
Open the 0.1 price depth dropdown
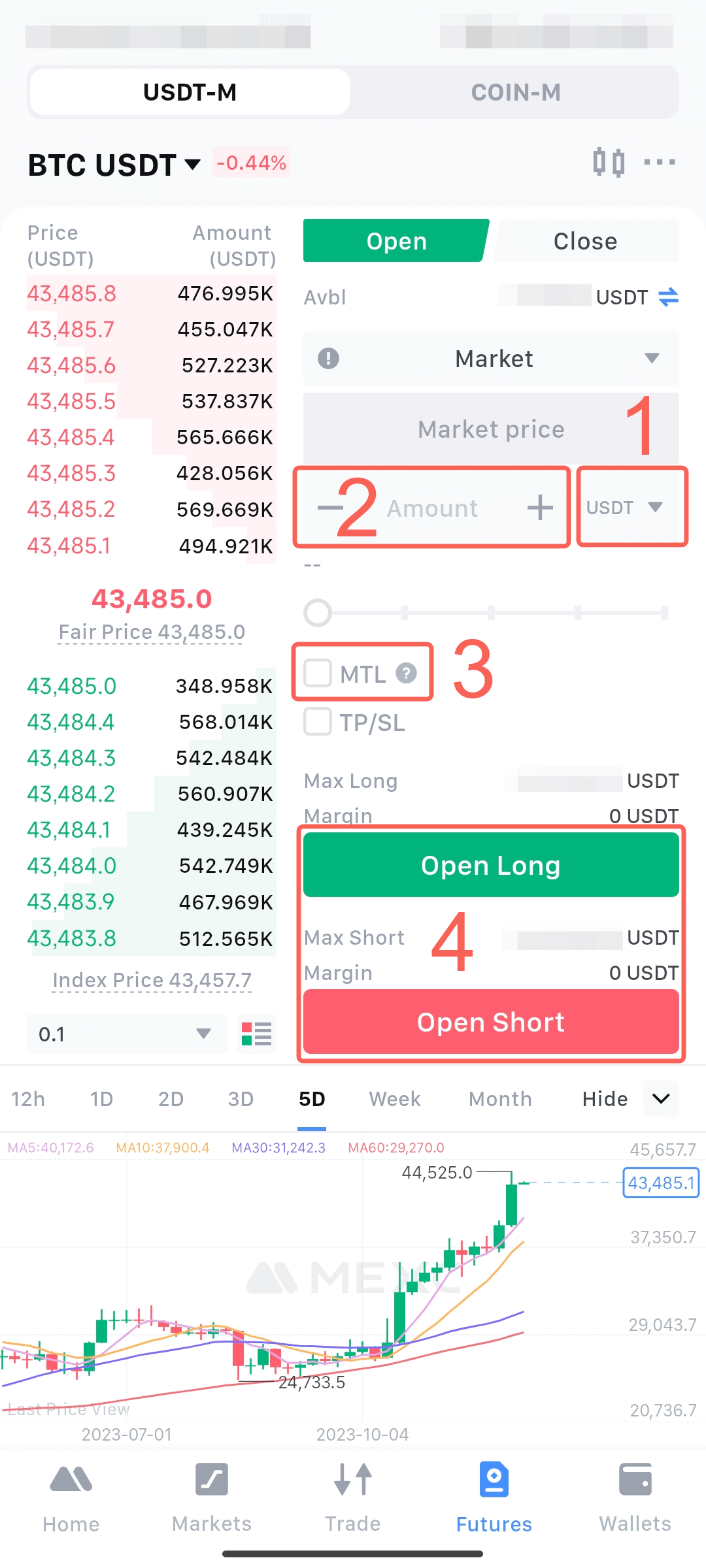pyautogui.click(x=127, y=1034)
